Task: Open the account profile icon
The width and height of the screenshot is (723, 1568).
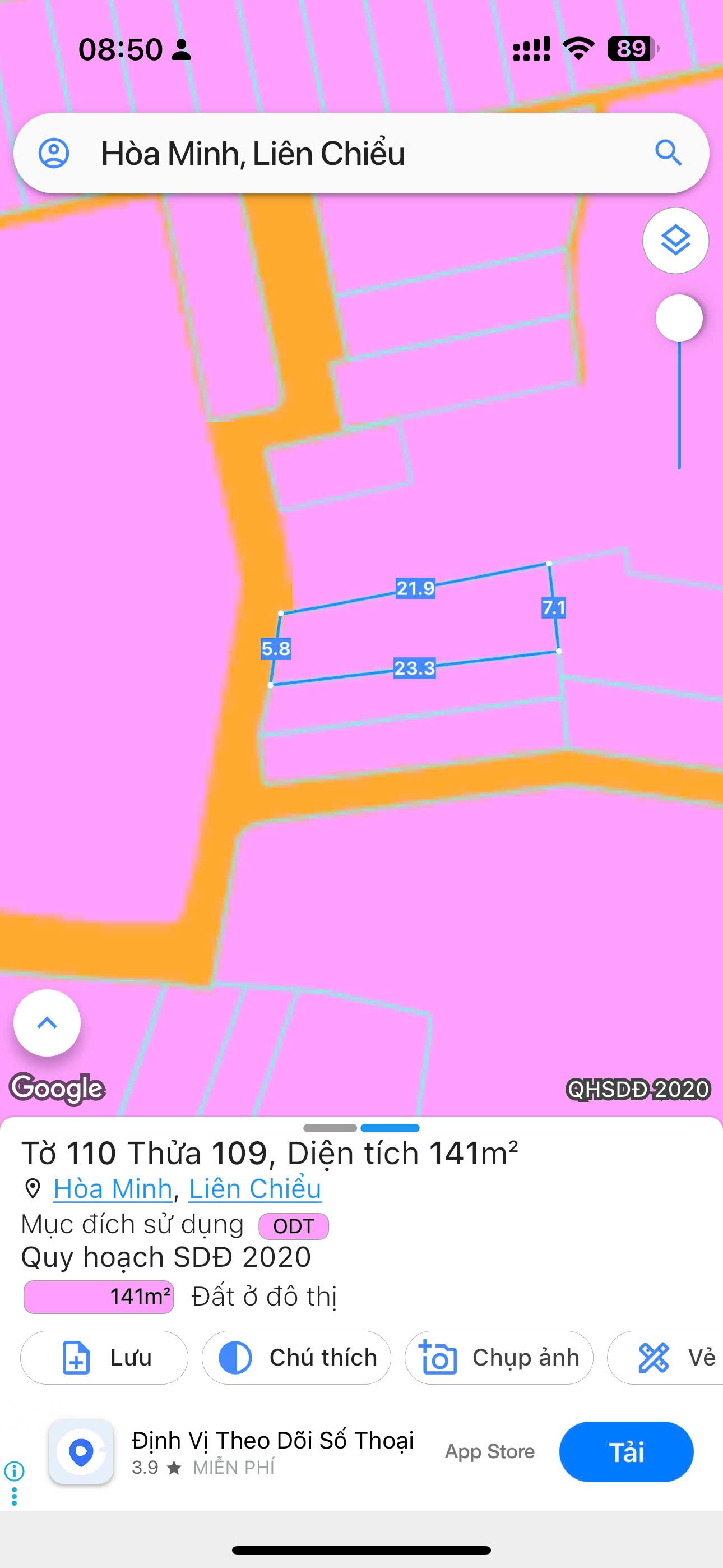Action: pos(54,153)
